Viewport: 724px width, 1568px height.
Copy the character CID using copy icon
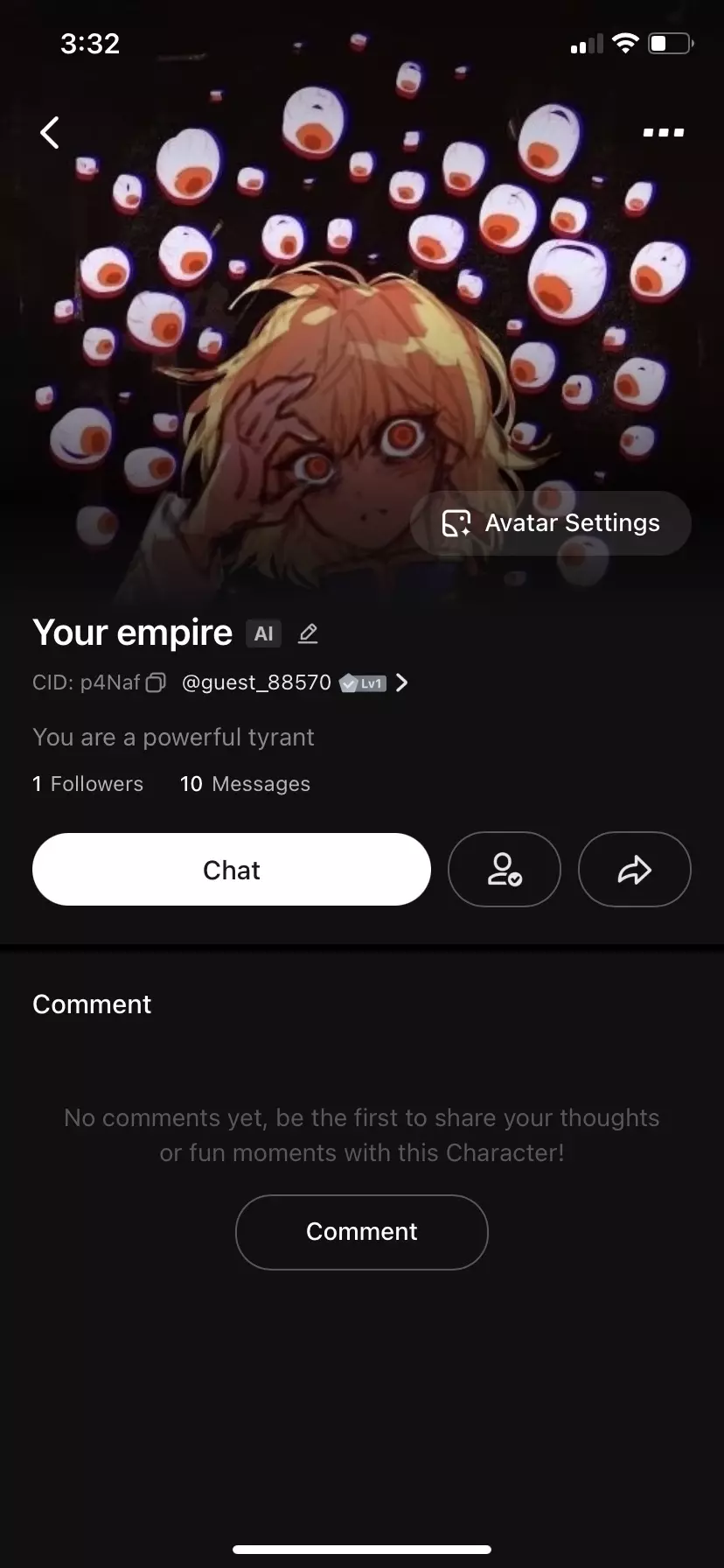pyautogui.click(x=155, y=682)
